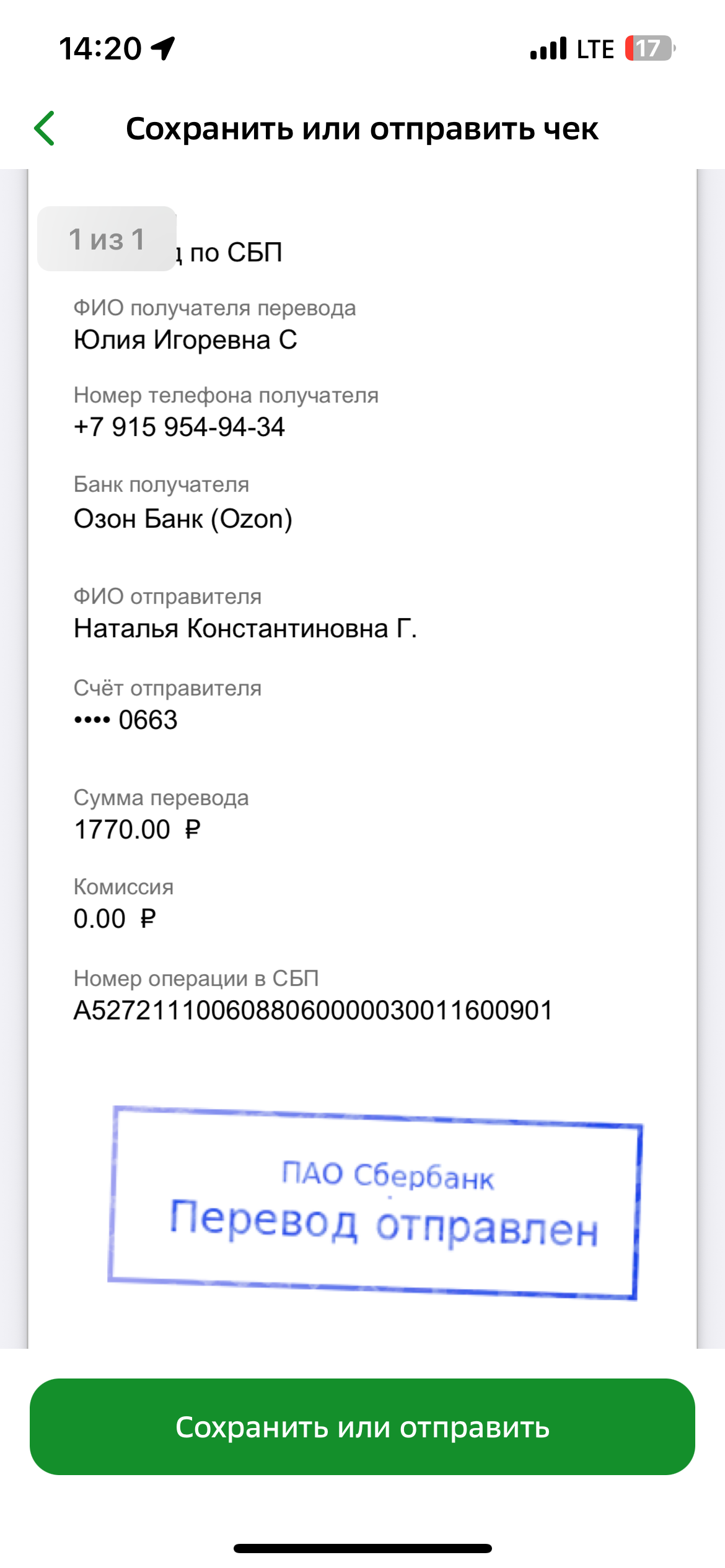Screen dimensions: 725x1568
Task: Go back using the green arrow
Action: pos(45,129)
